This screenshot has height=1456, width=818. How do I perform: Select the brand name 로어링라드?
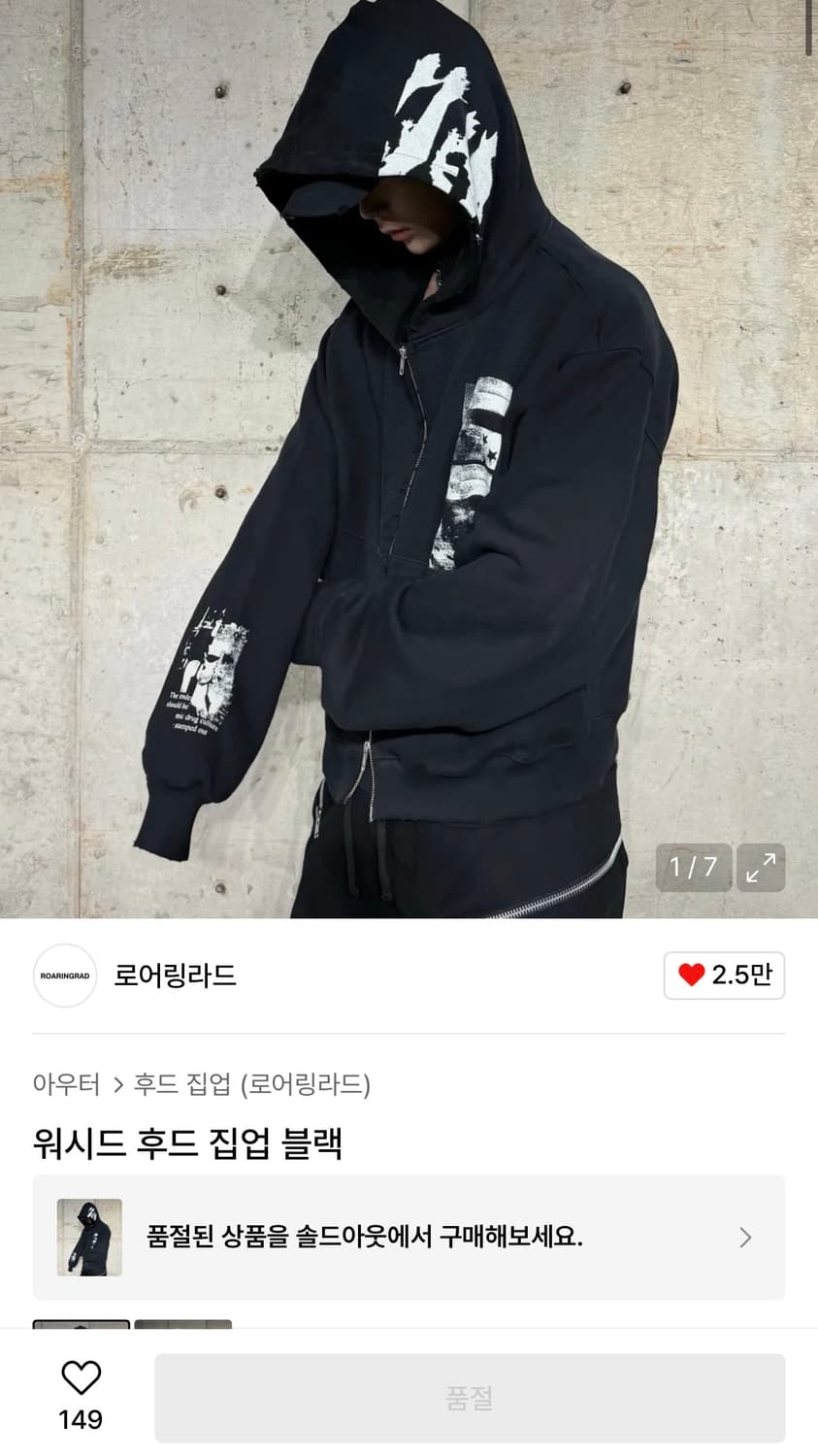click(175, 977)
